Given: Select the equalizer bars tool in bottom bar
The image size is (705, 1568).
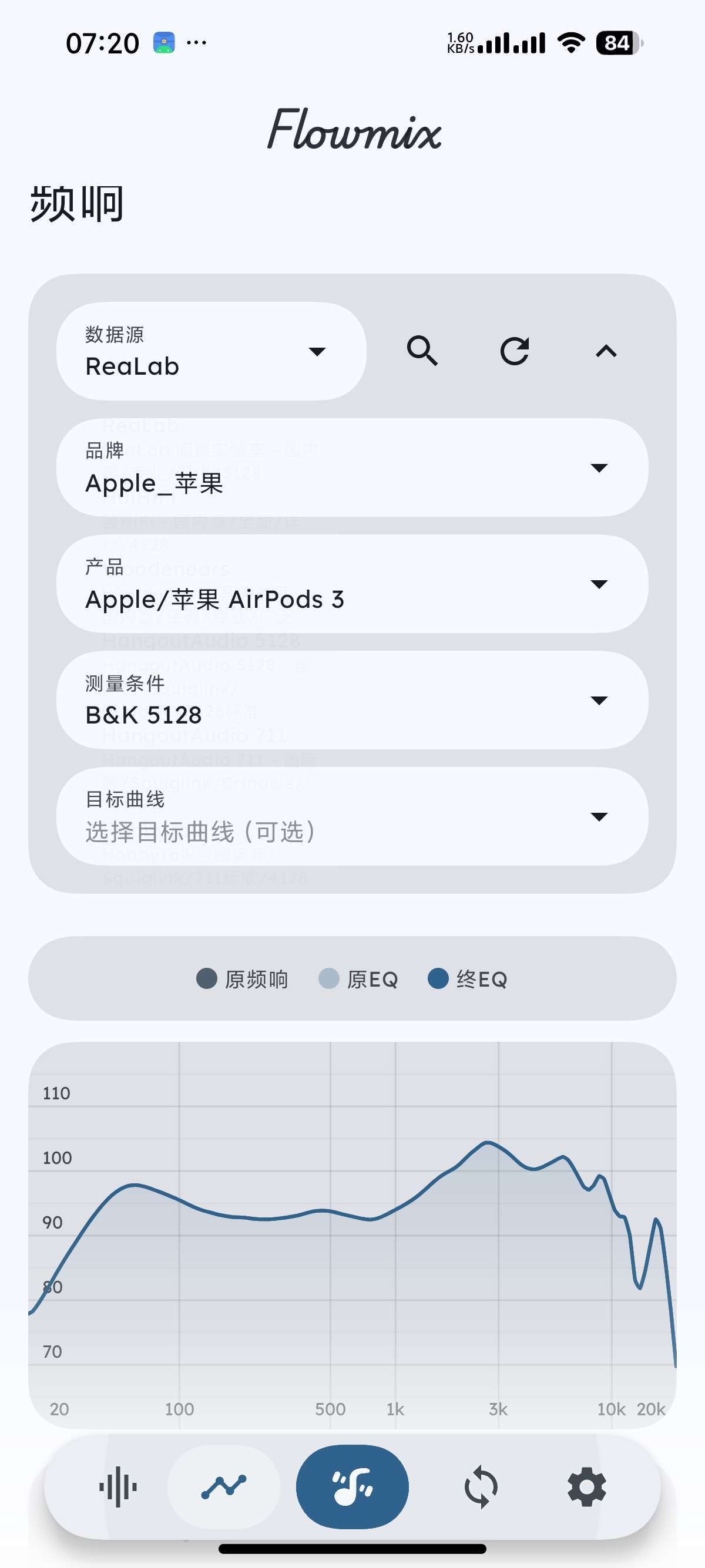Looking at the screenshot, I should (x=118, y=1486).
